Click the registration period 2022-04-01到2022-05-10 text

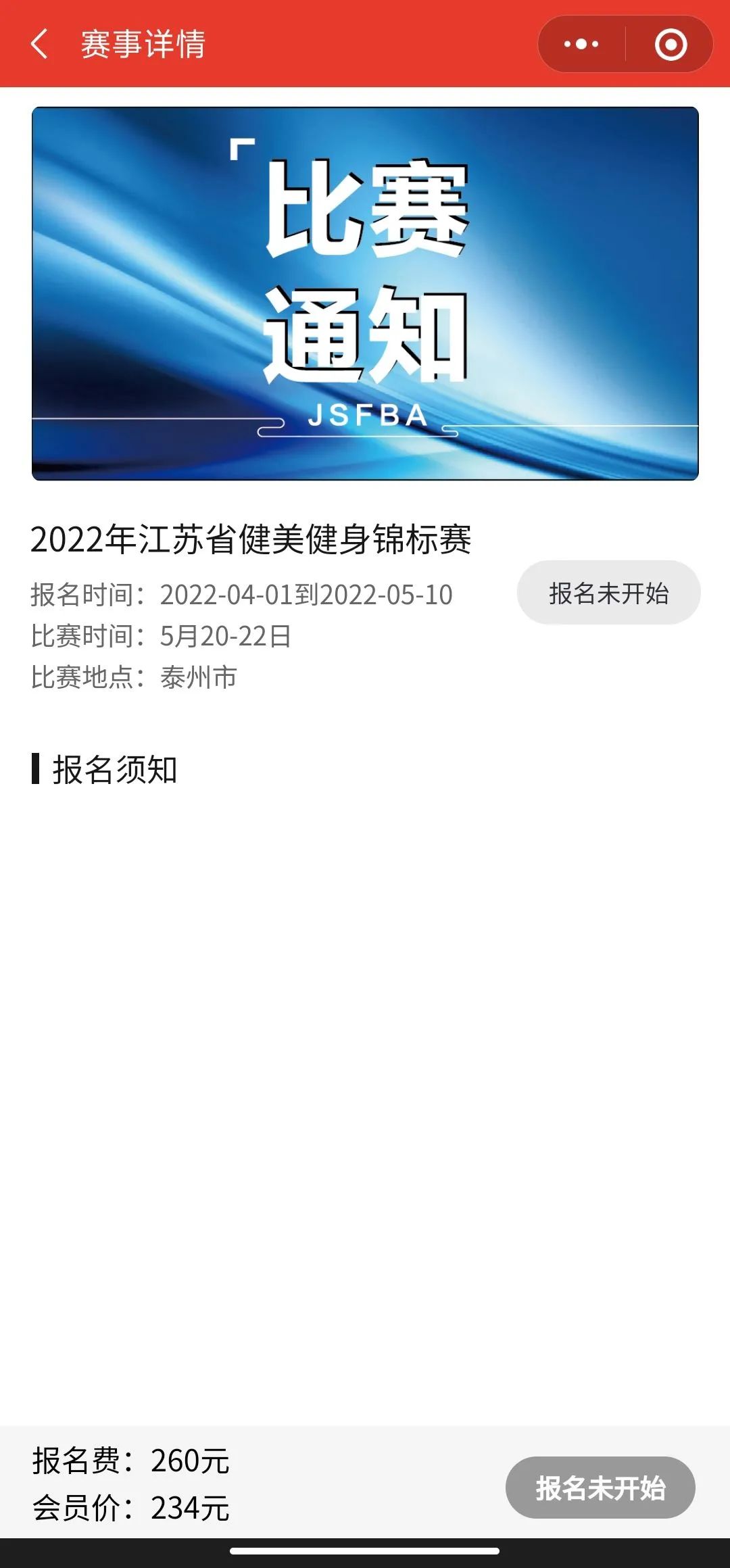(x=305, y=595)
